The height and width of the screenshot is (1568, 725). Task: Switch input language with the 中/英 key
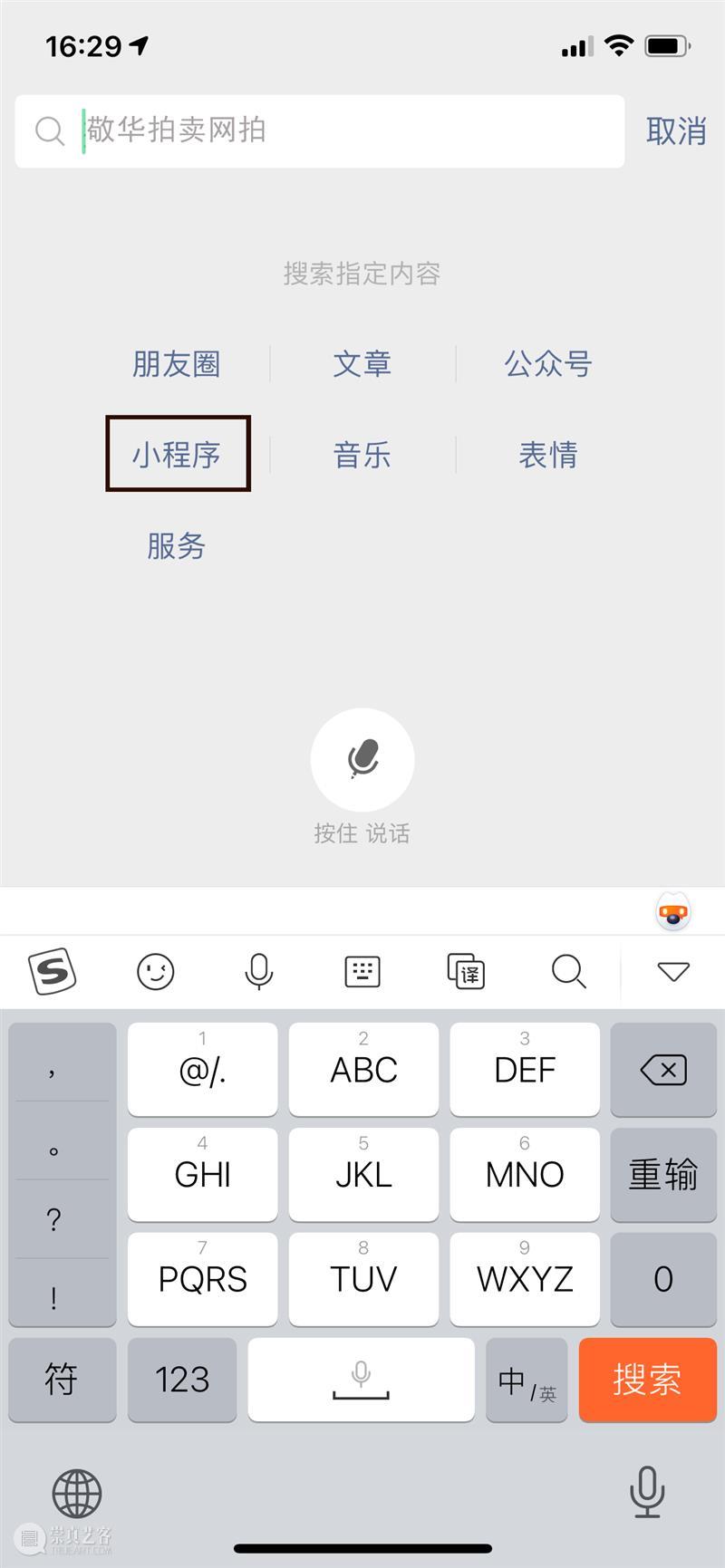click(526, 1380)
